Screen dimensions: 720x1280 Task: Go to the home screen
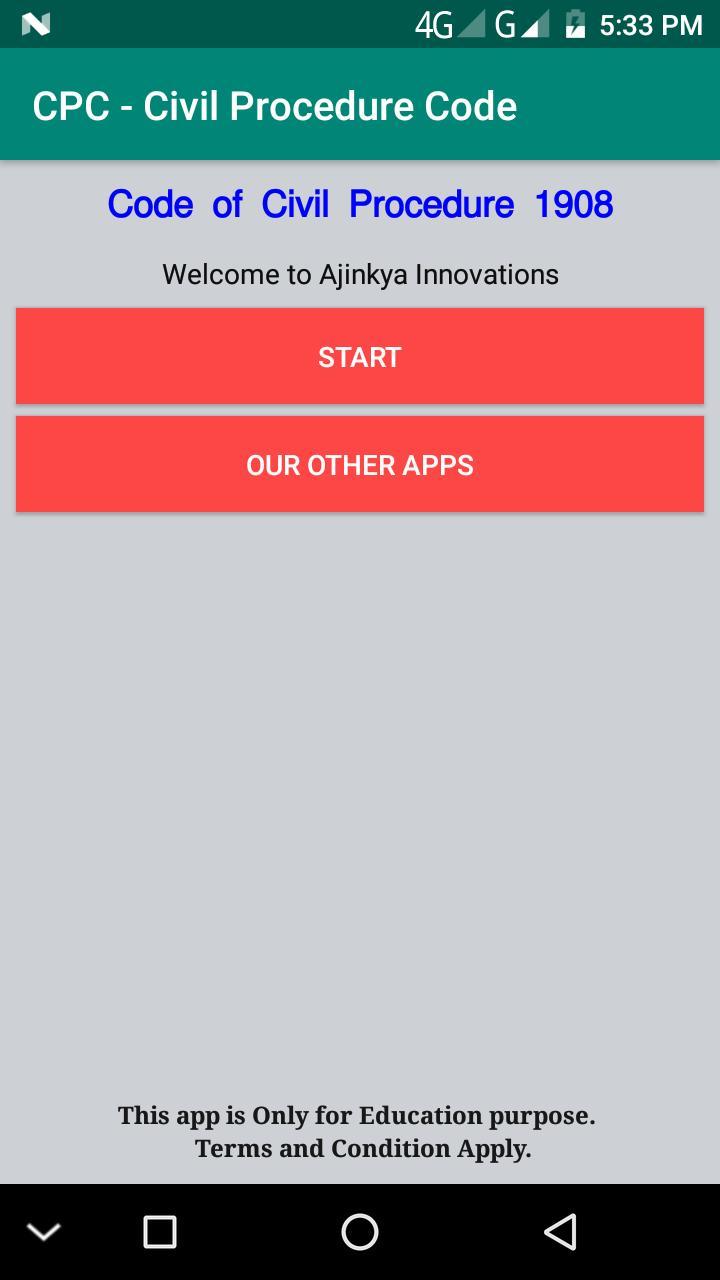[360, 1232]
